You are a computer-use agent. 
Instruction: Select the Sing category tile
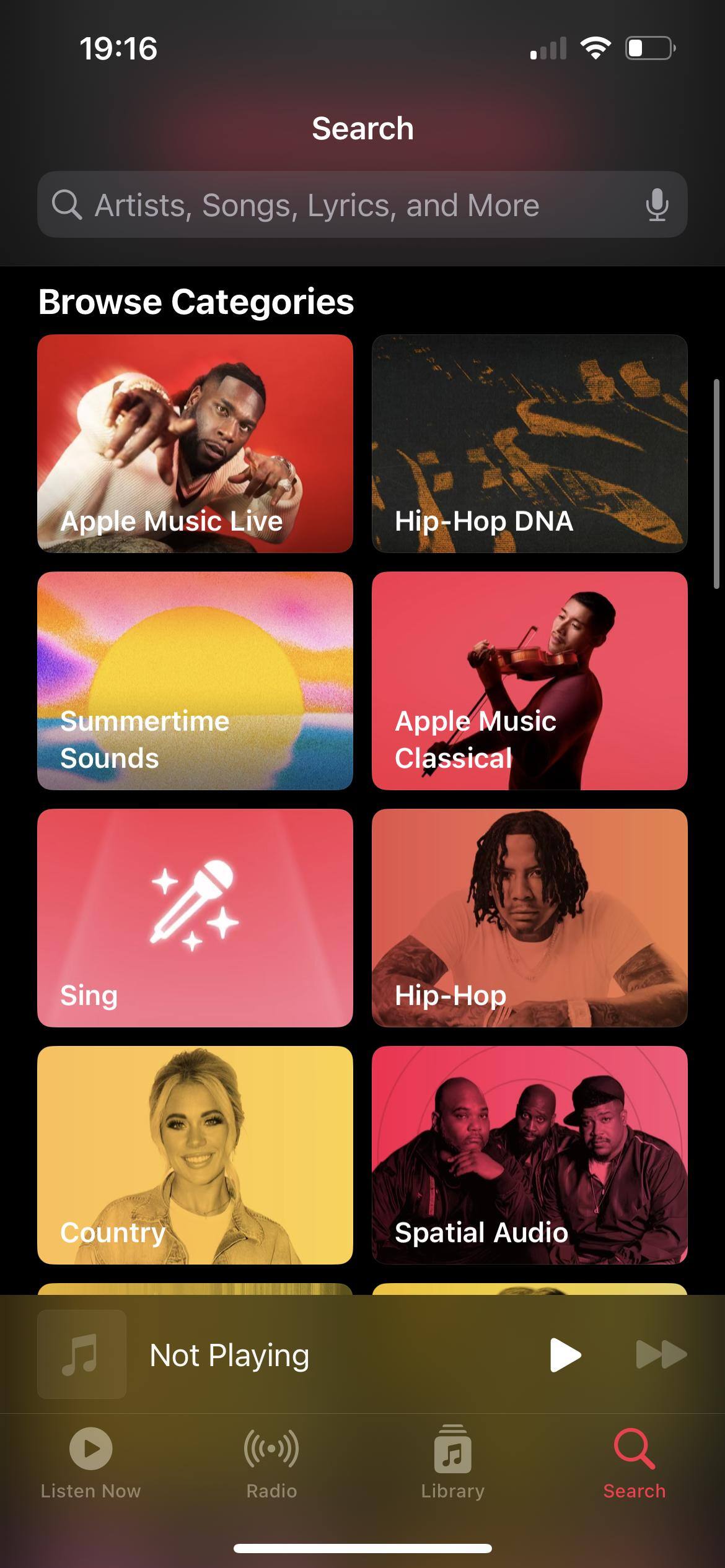tap(195, 918)
